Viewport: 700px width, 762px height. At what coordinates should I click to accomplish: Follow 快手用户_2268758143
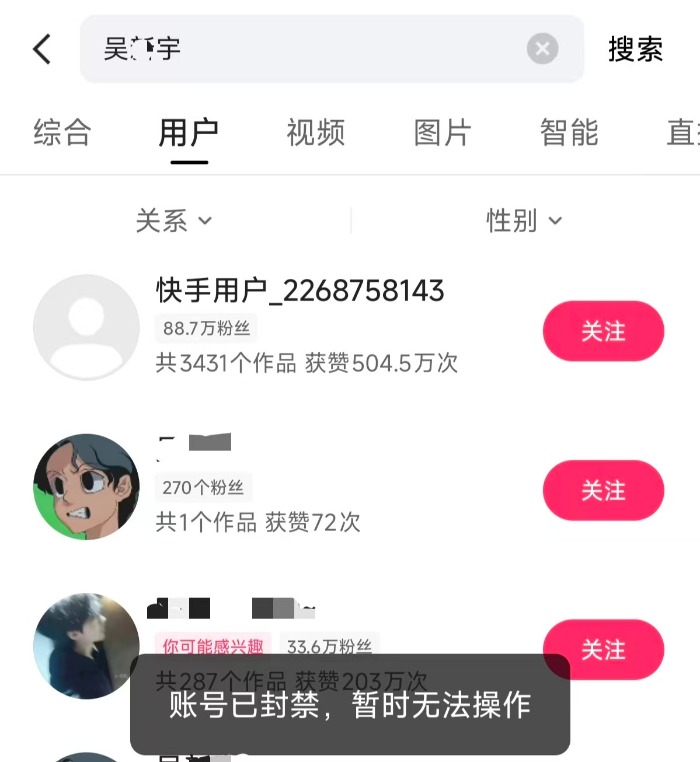click(603, 331)
